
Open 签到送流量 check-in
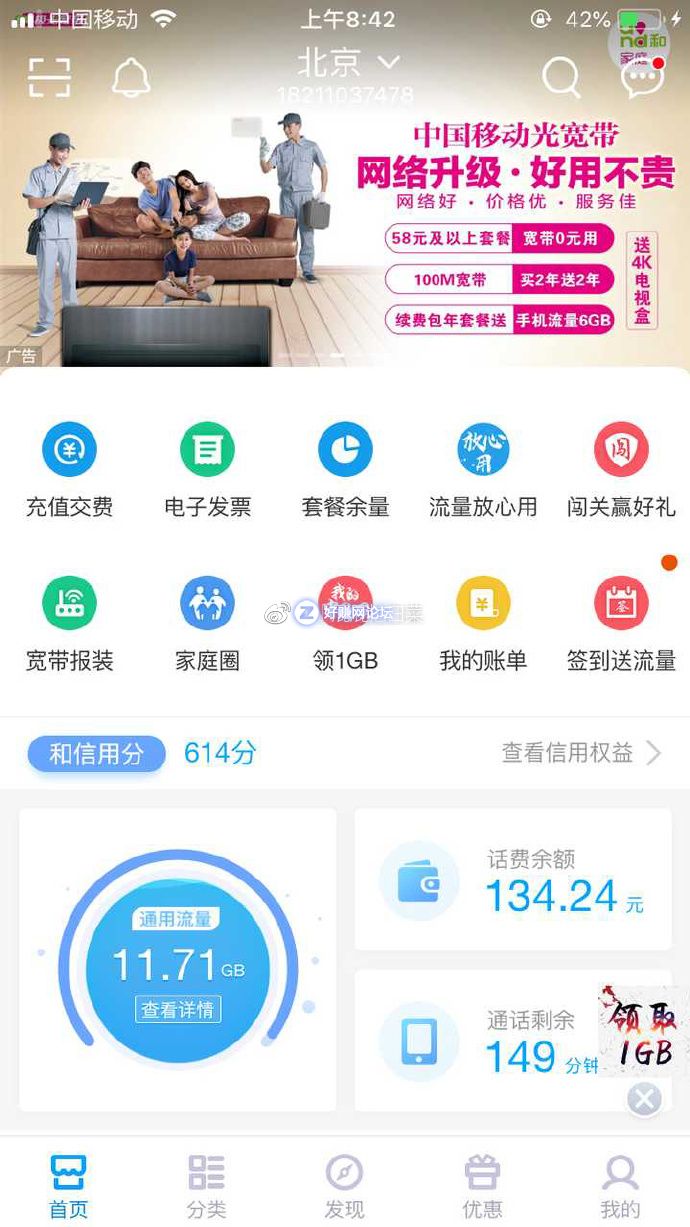coord(621,604)
